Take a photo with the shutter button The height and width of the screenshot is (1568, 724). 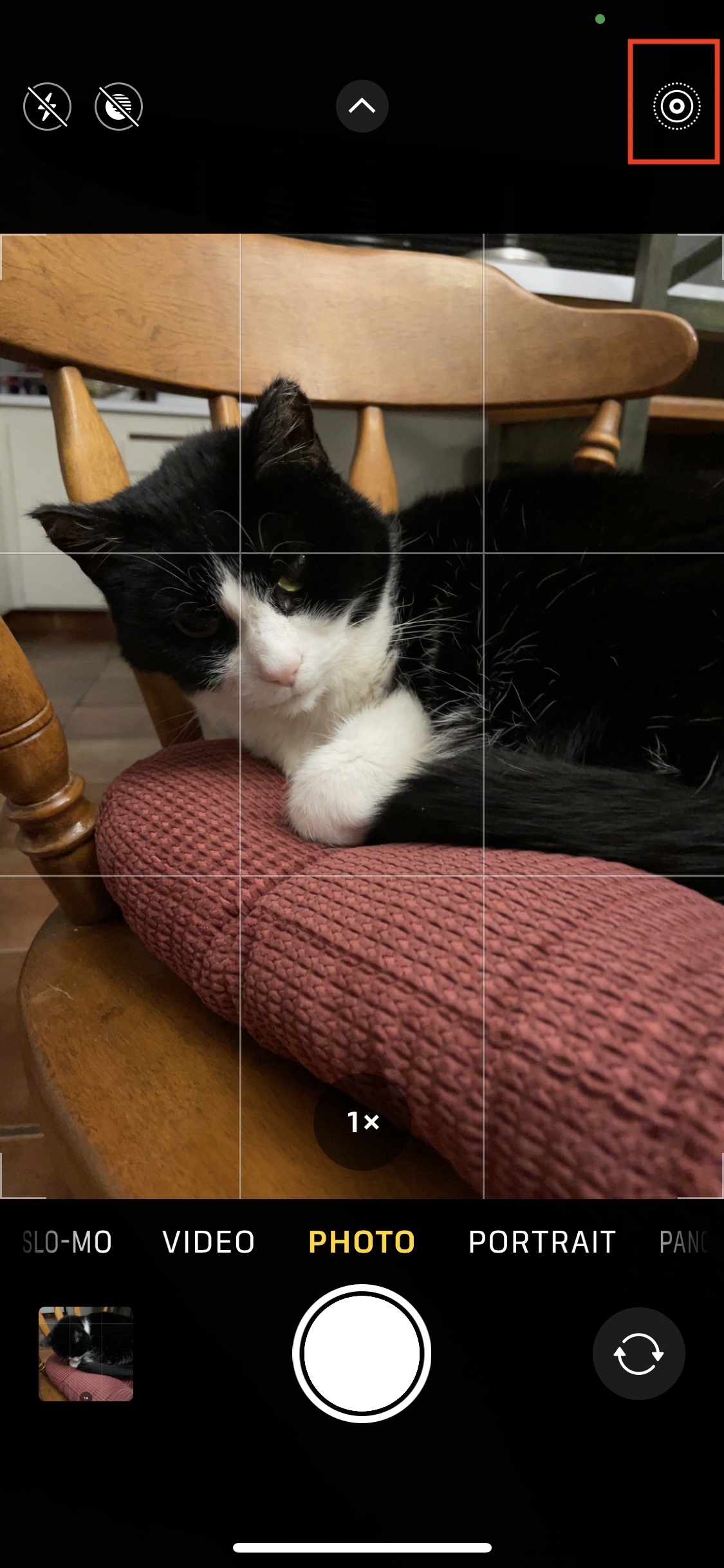pos(362,1354)
